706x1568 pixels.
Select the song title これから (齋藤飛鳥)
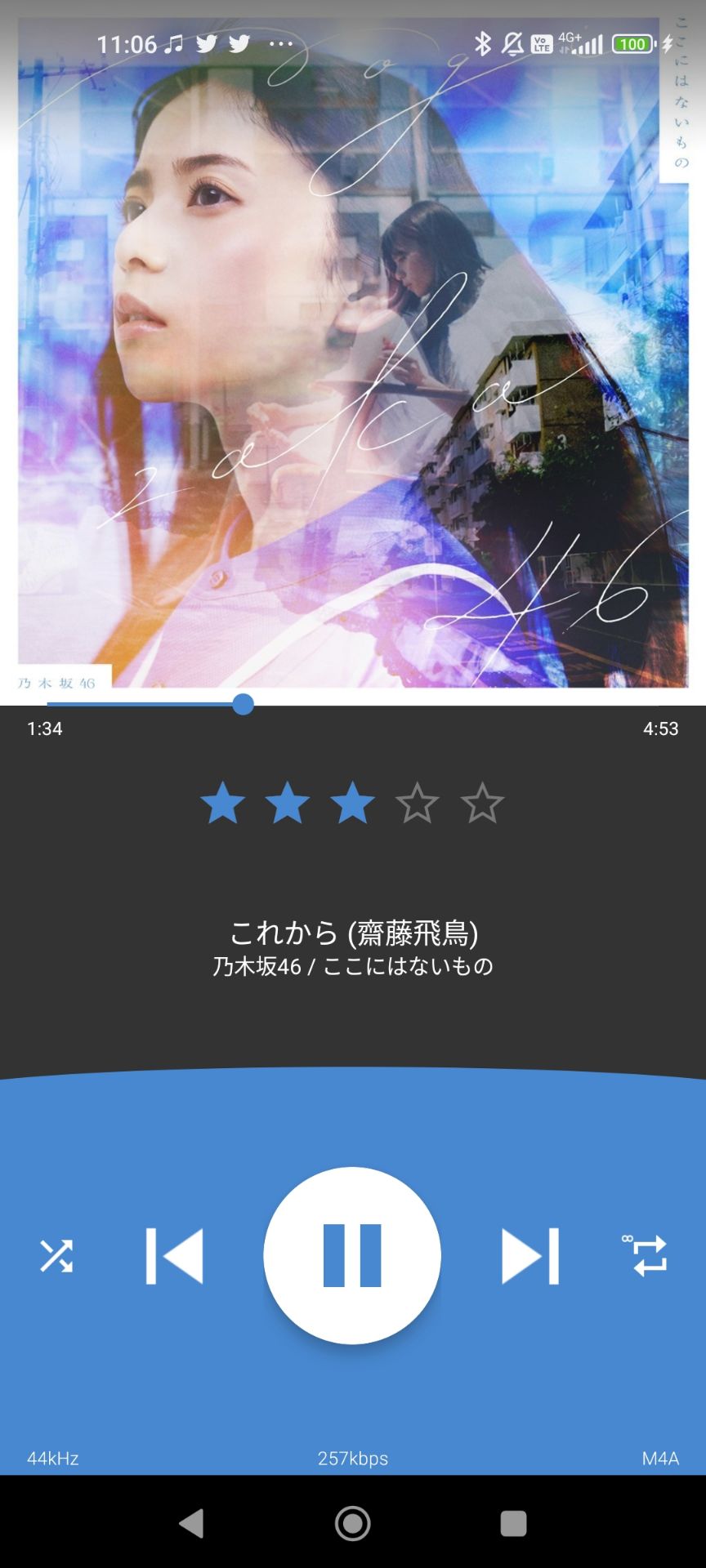pyautogui.click(x=353, y=931)
